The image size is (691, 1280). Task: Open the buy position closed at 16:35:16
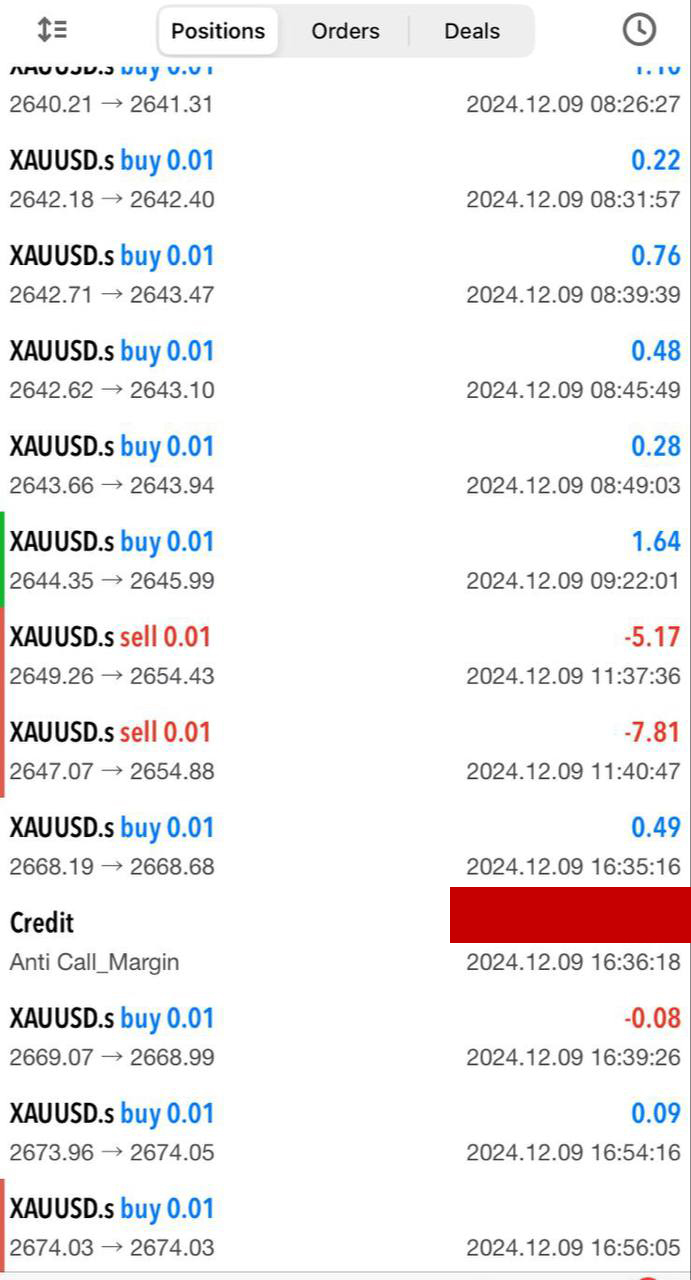tap(345, 846)
